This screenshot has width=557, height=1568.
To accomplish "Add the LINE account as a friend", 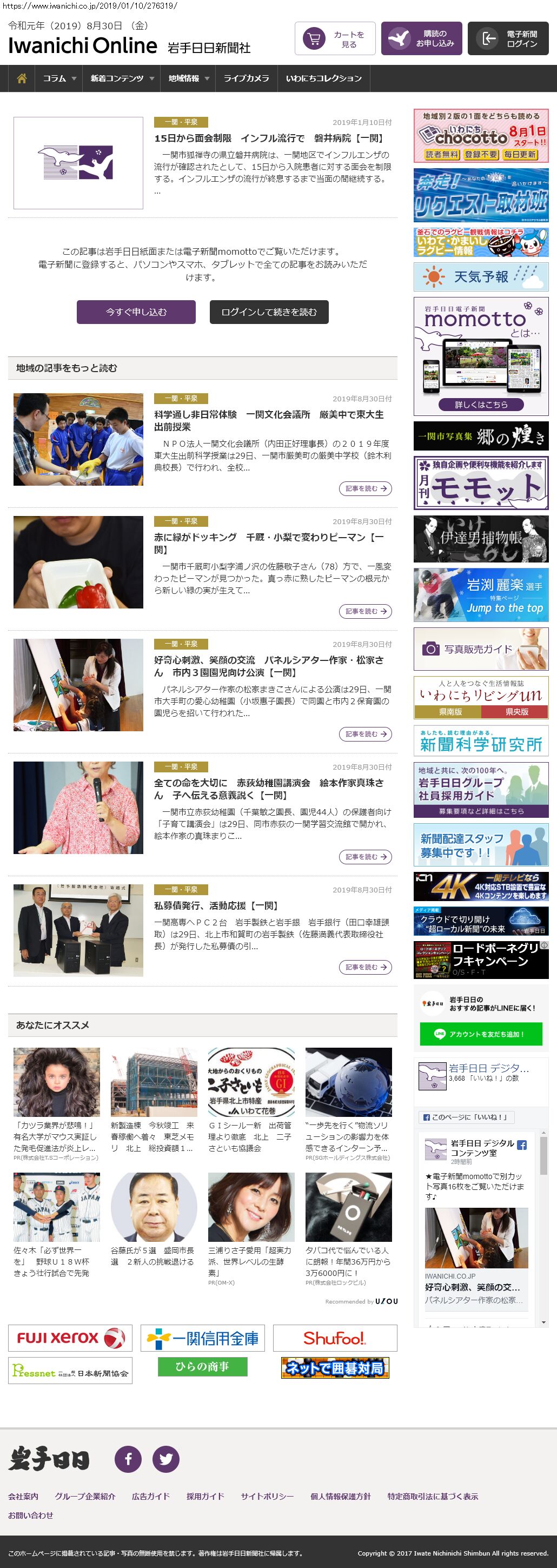I will tap(481, 1034).
